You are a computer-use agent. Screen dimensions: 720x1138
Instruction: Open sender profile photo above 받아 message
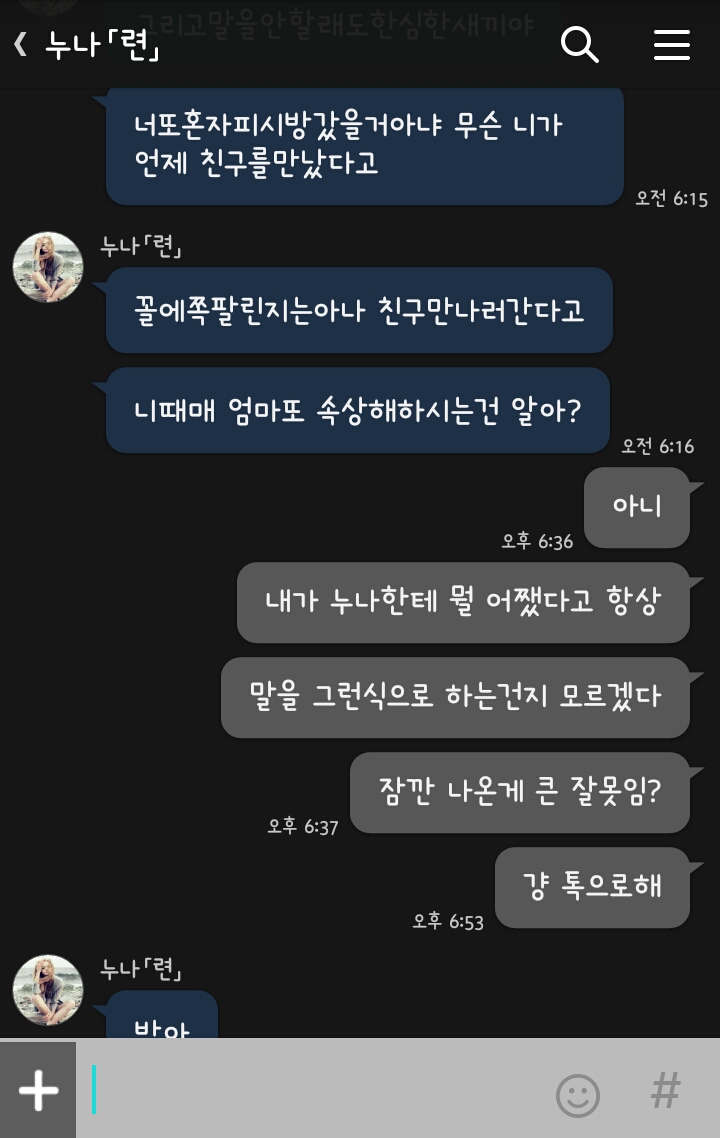(x=47, y=989)
